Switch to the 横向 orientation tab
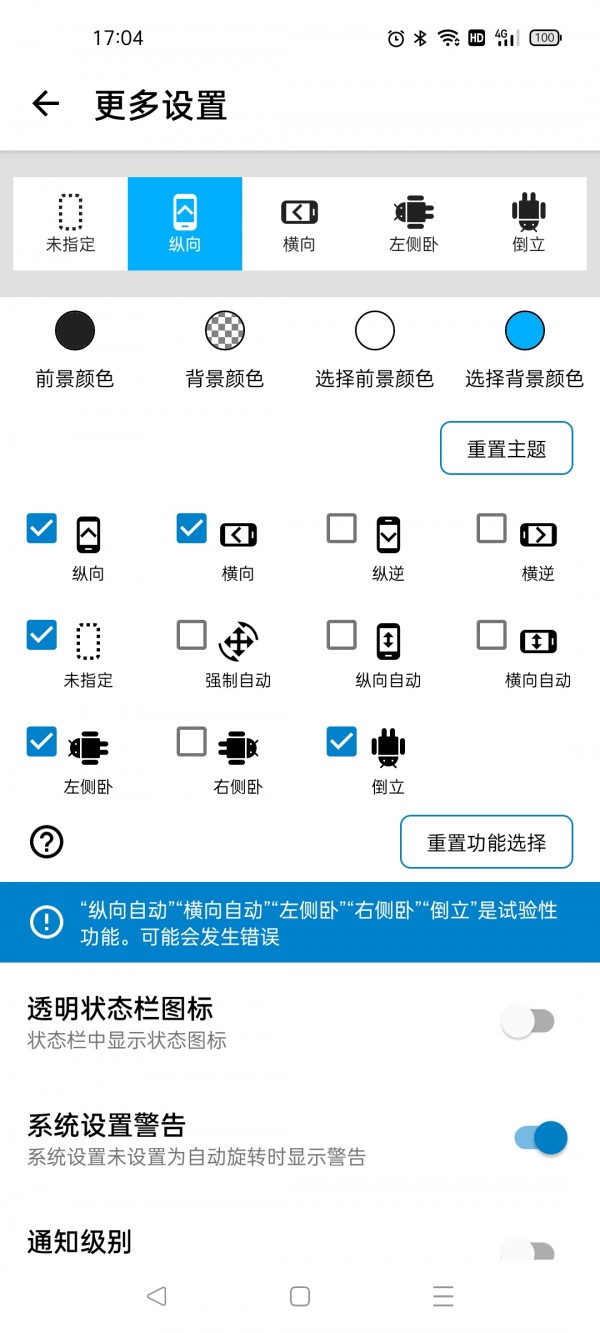Viewport: 600px width, 1333px height. coord(299,223)
